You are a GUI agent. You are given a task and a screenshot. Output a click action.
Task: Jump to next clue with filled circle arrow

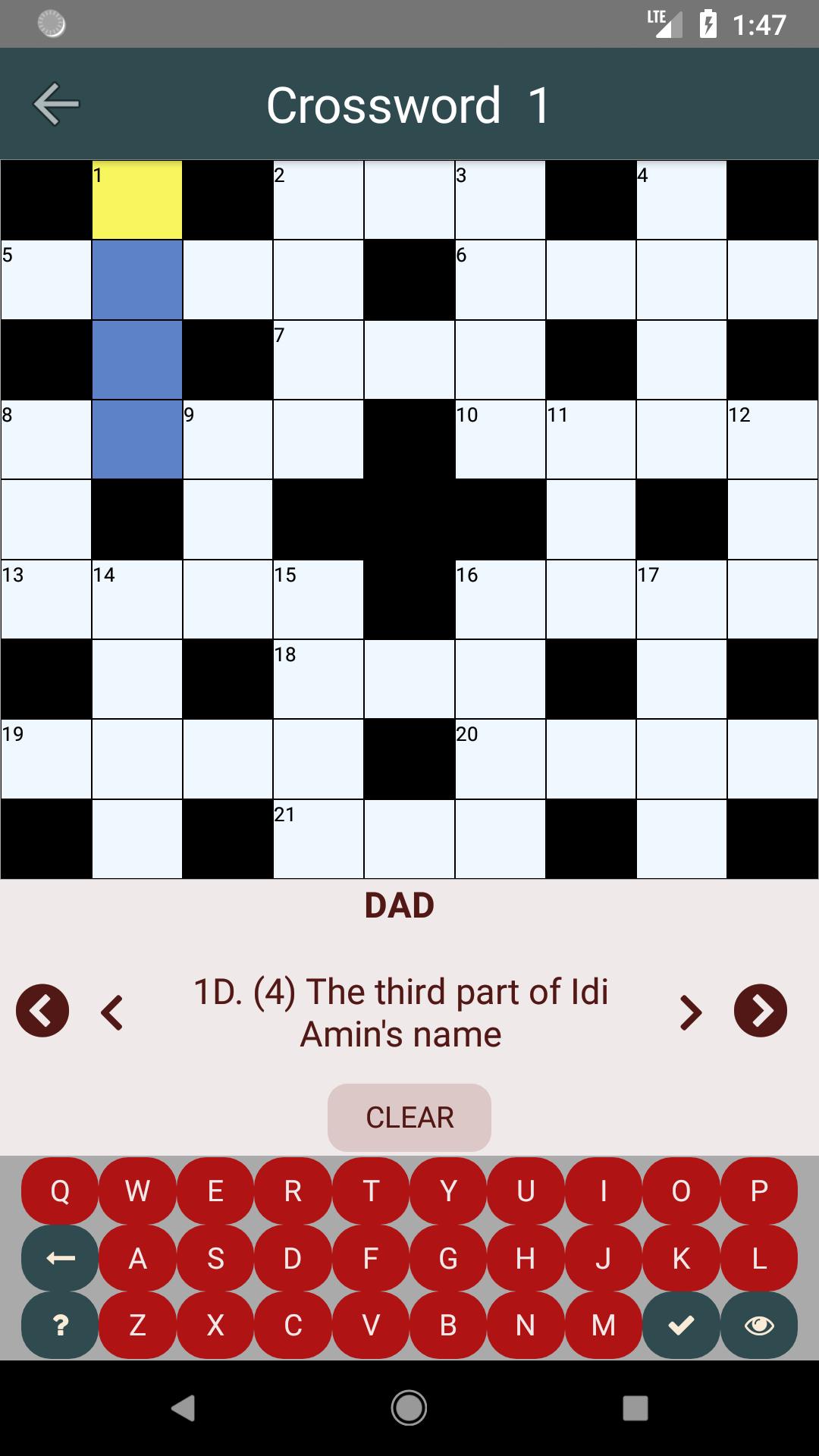pyautogui.click(x=760, y=1011)
